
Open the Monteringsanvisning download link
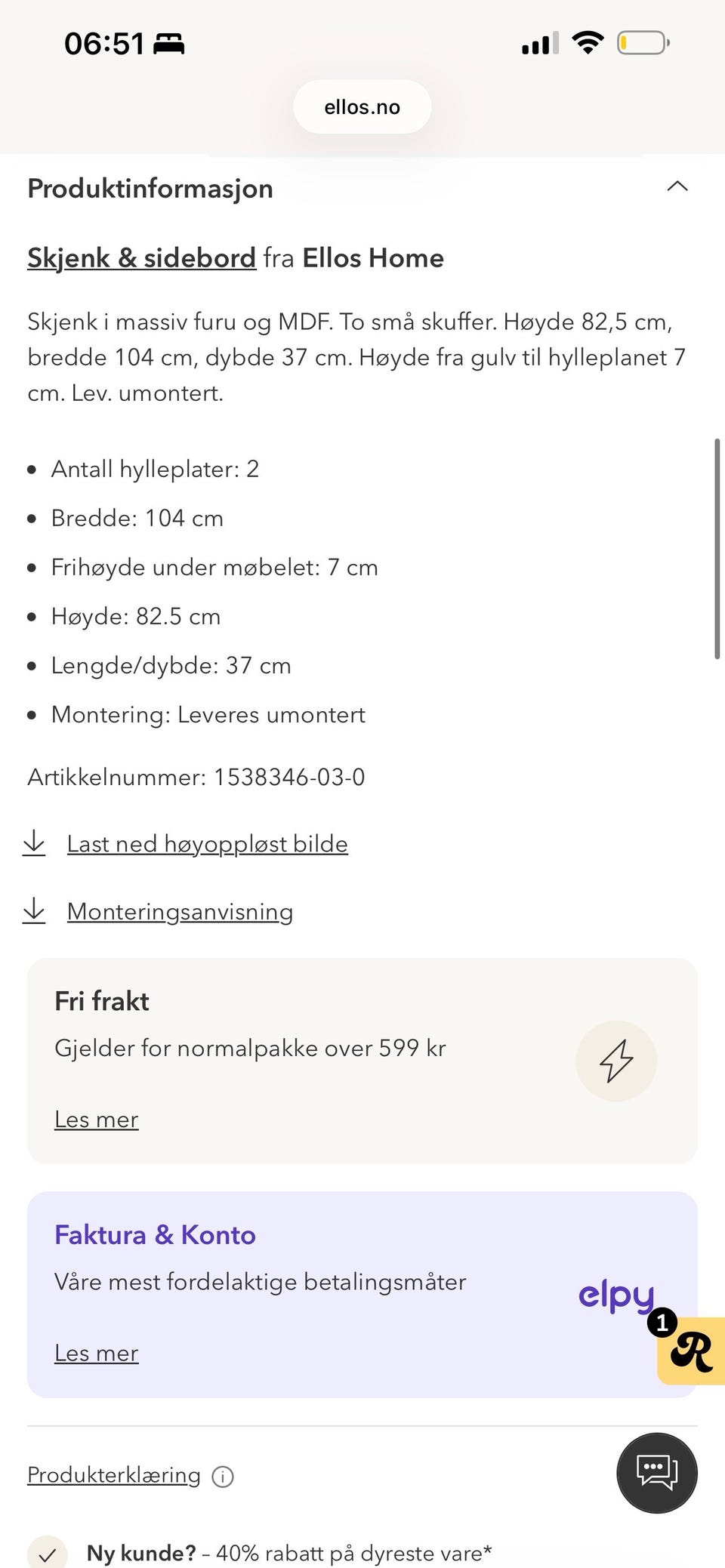pos(180,912)
